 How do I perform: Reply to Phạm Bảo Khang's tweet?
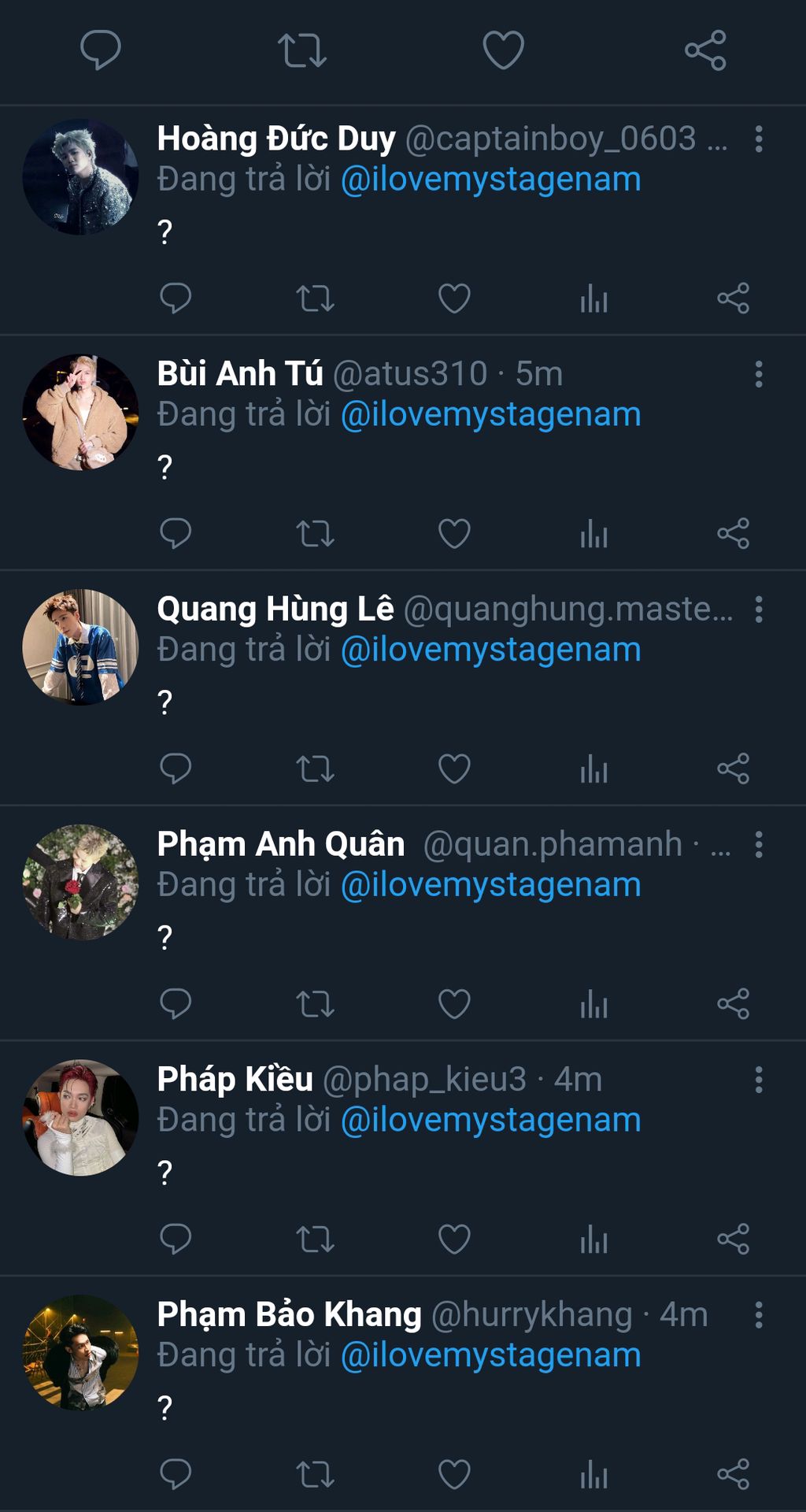(176, 1474)
